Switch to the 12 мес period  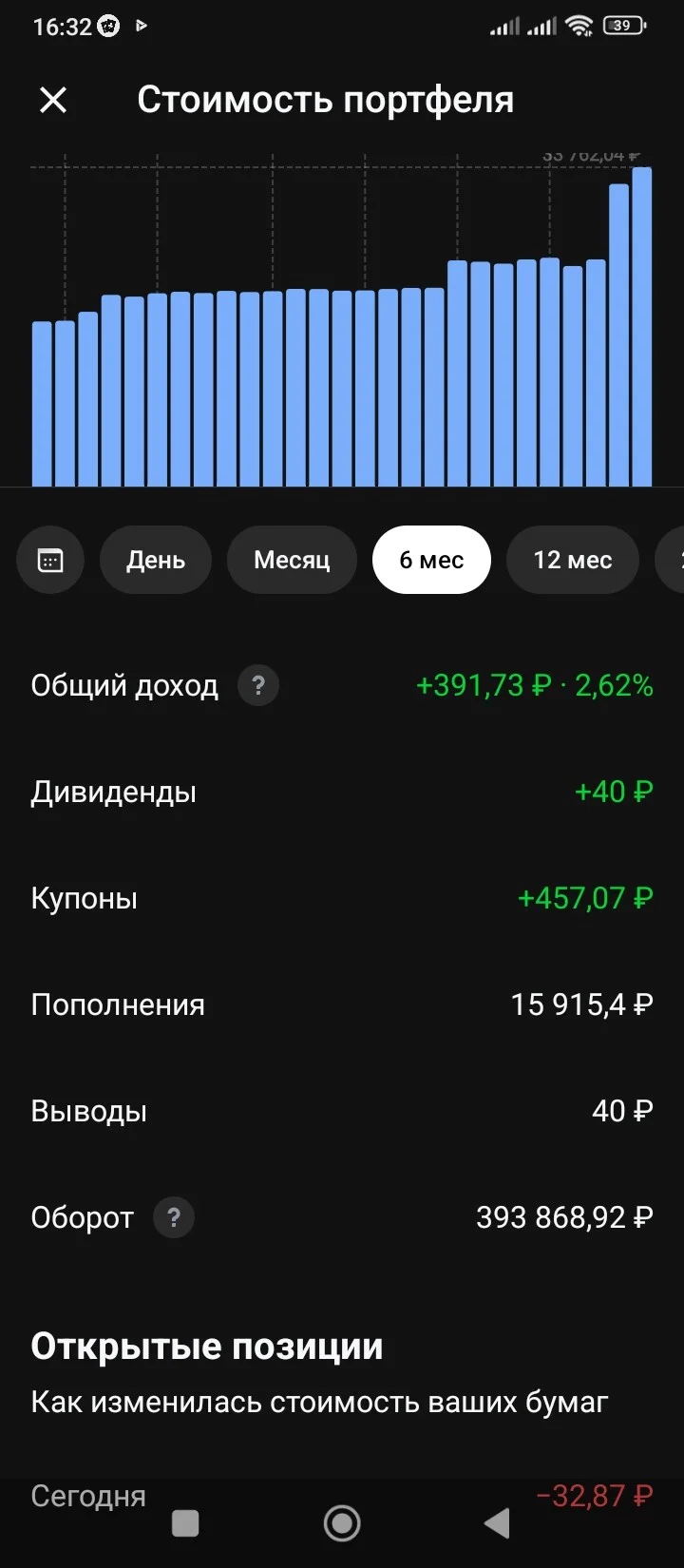pos(573,560)
